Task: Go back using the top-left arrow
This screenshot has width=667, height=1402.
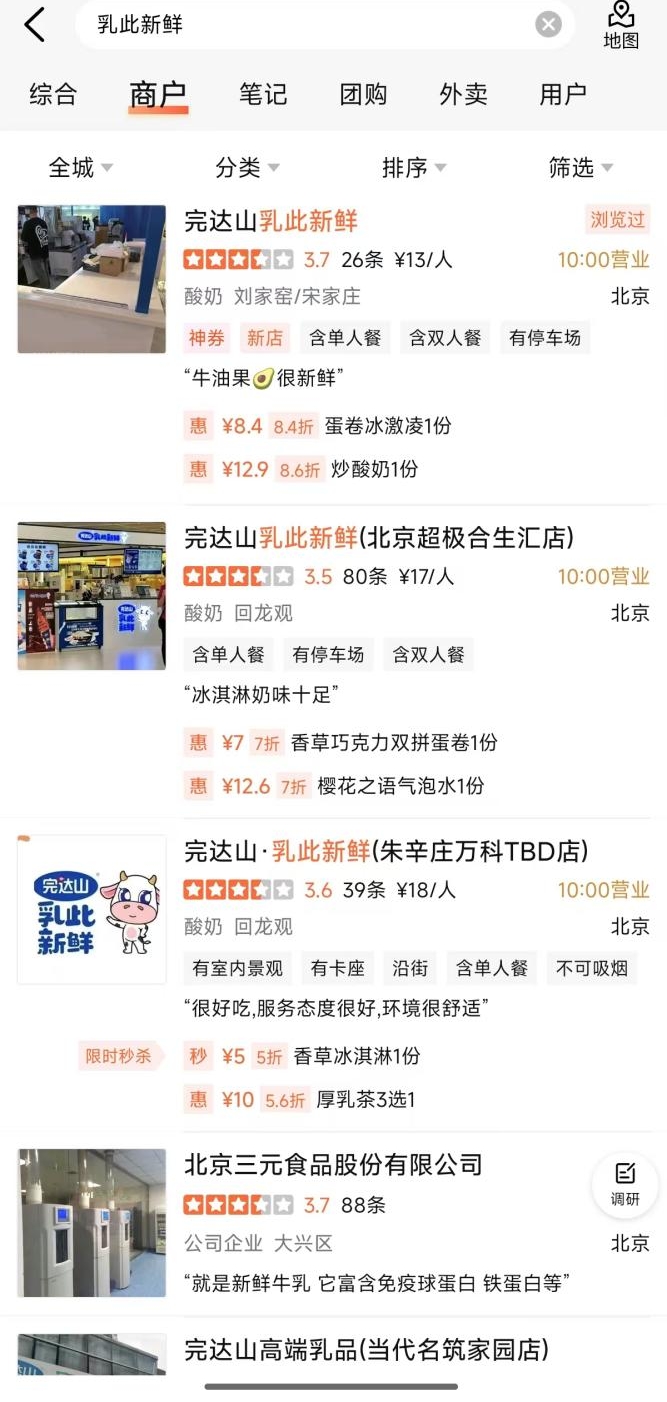Action: [x=35, y=25]
